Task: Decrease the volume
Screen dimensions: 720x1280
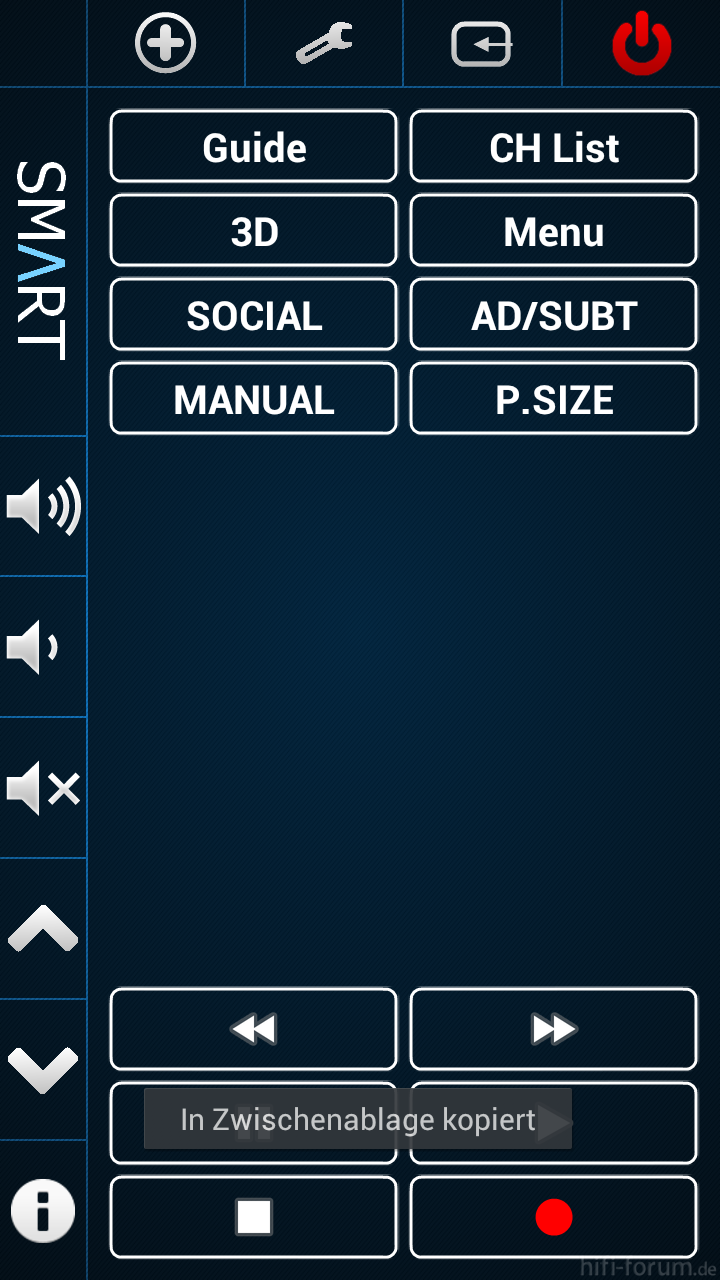Action: point(43,647)
